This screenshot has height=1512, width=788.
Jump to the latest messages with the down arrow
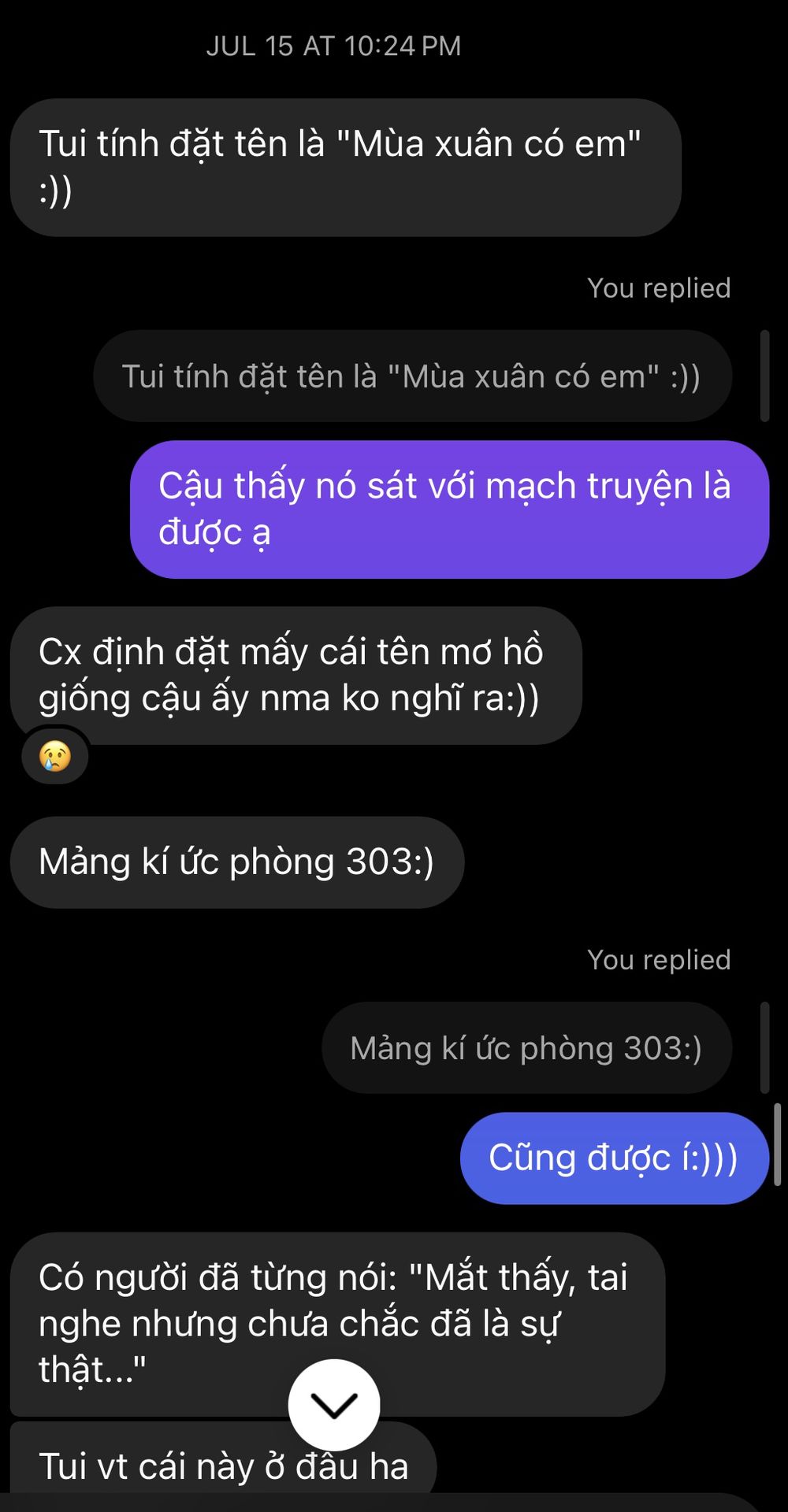click(x=334, y=1404)
